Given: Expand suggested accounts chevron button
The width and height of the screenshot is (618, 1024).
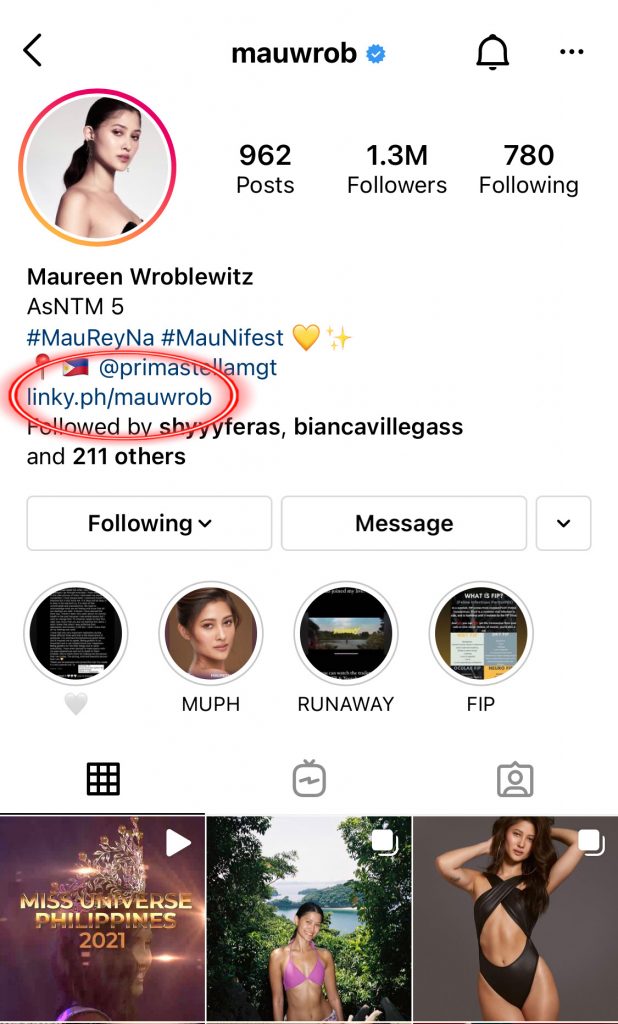Looking at the screenshot, I should click(x=563, y=523).
